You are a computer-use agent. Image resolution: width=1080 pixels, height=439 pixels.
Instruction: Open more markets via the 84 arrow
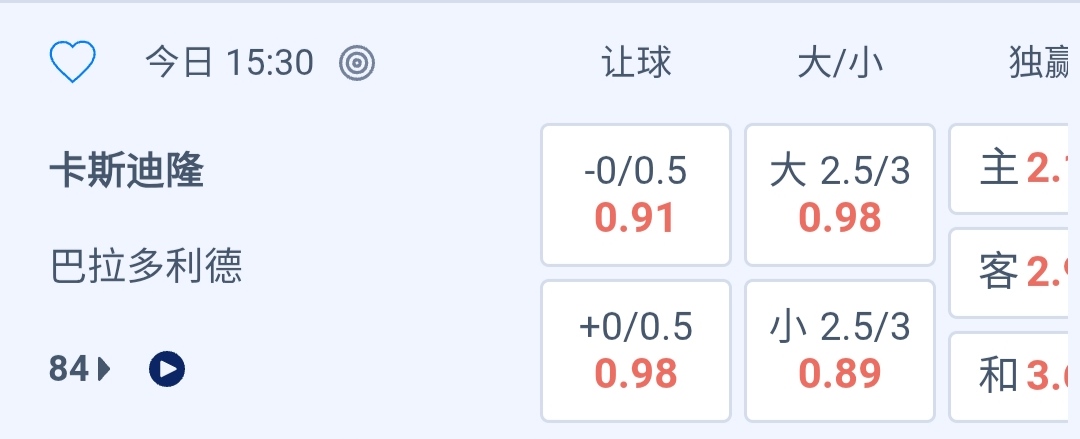coord(80,370)
